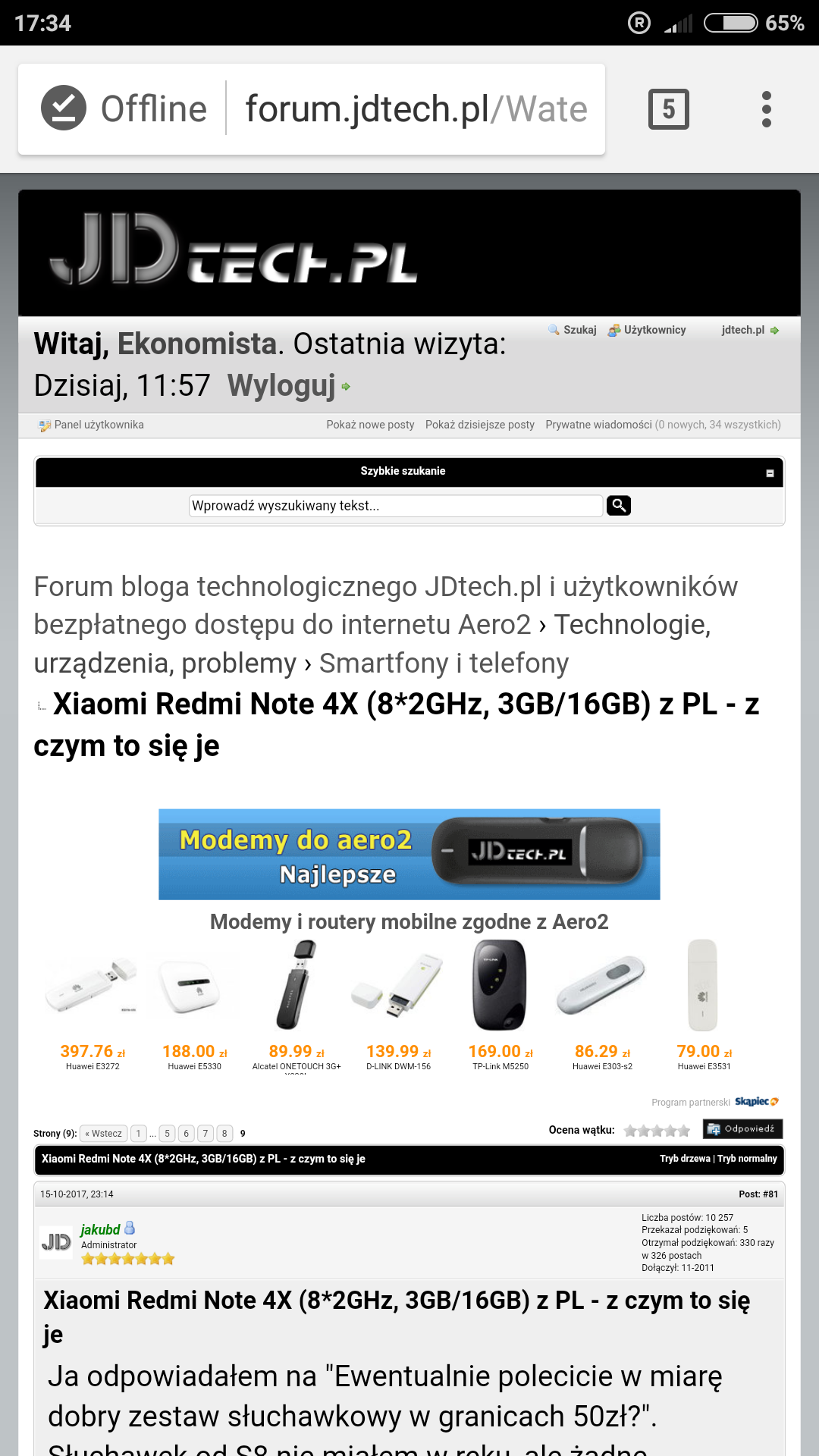The width and height of the screenshot is (819, 1456).
Task: Tap the forum.jdtech.pl address bar
Action: [416, 109]
